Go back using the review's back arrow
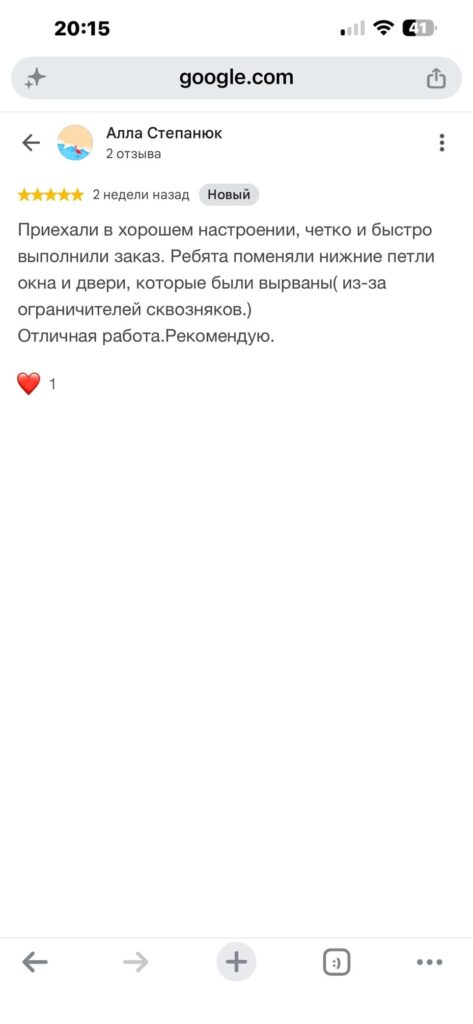Viewport: 473px width, 1024px height. coord(31,142)
